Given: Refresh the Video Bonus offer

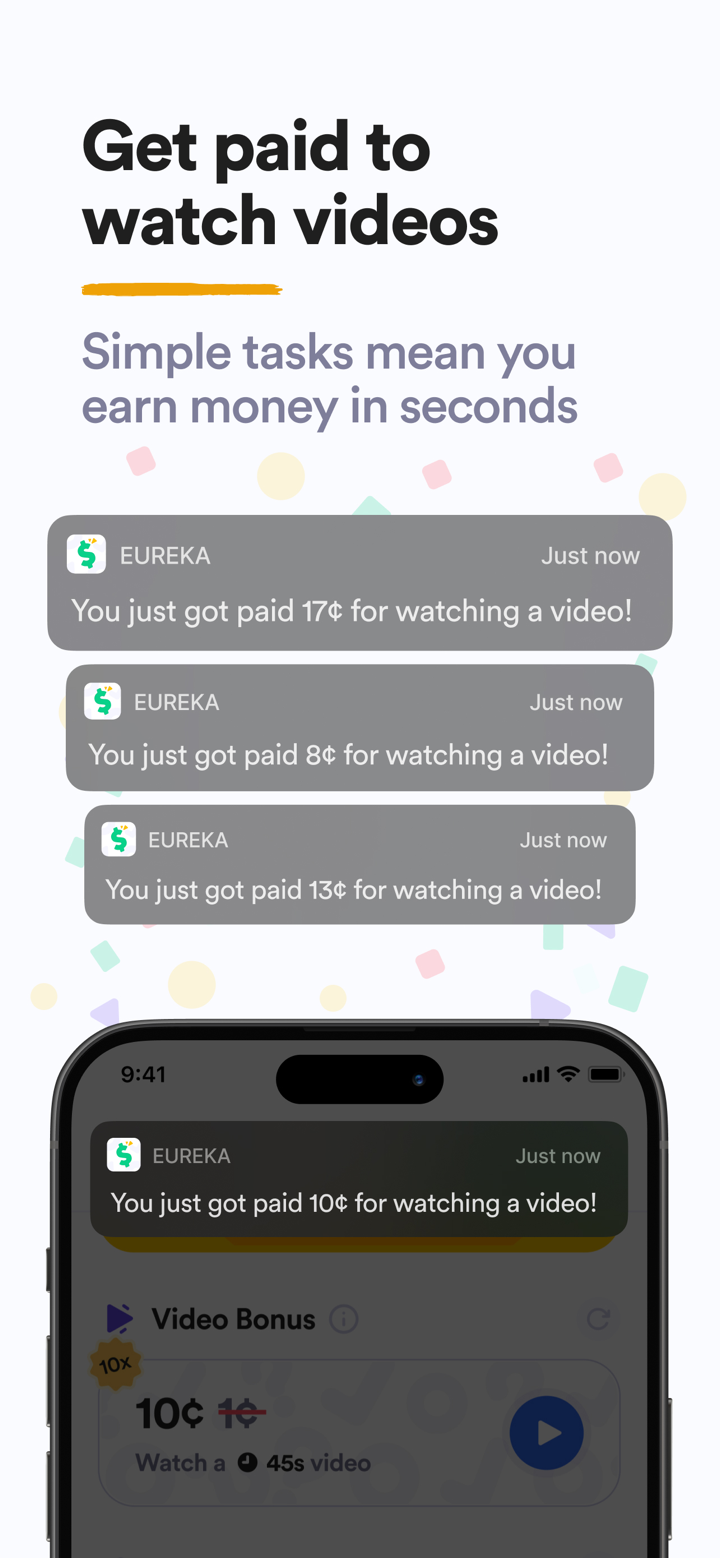Looking at the screenshot, I should tap(597, 1319).
